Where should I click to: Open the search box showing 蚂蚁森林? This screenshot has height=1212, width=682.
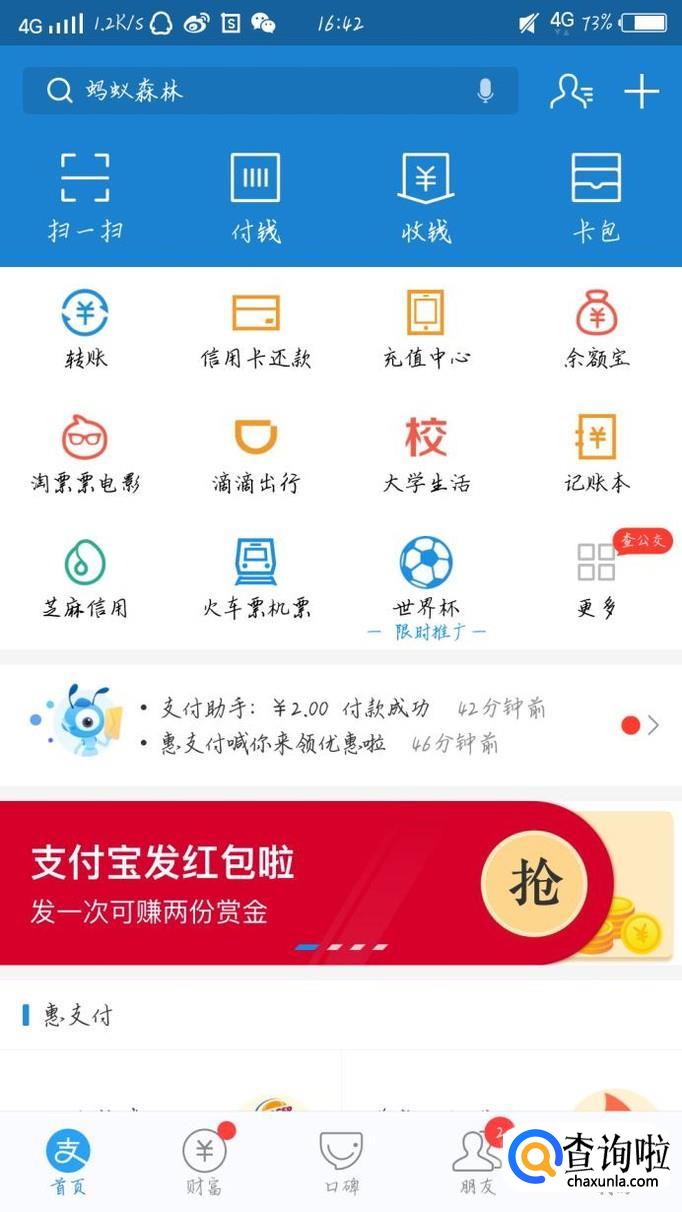pos(270,91)
